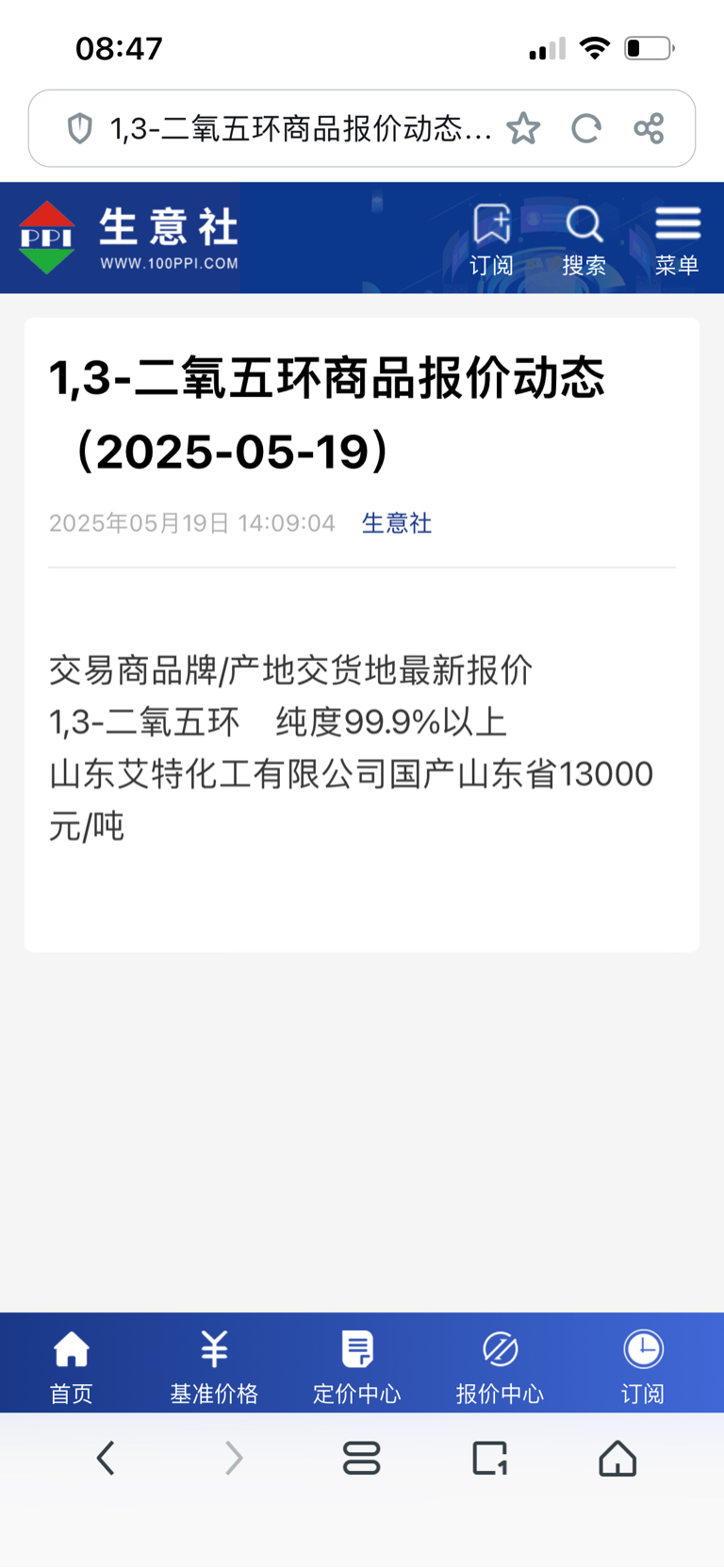Go to the browser home page

click(618, 1459)
